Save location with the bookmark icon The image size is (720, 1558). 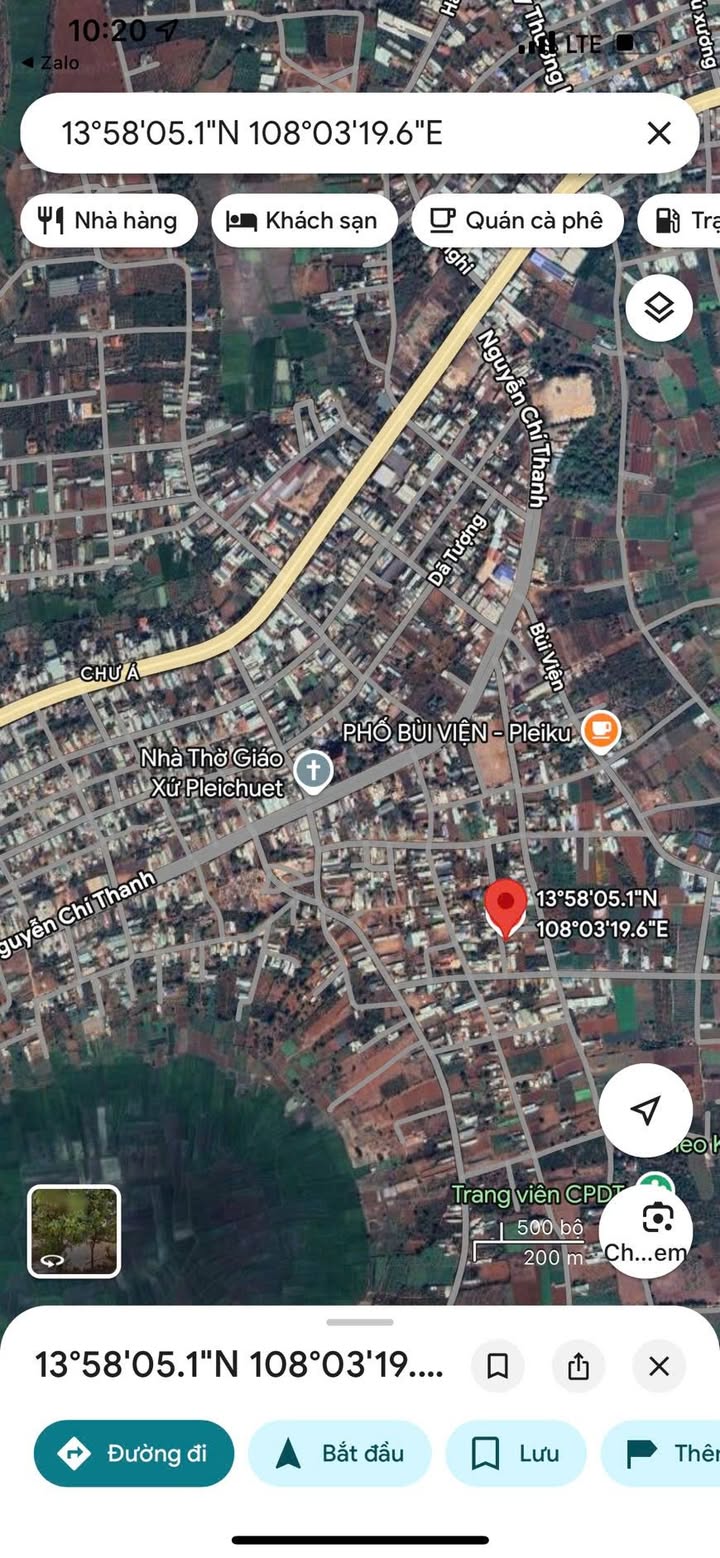pyautogui.click(x=498, y=1366)
